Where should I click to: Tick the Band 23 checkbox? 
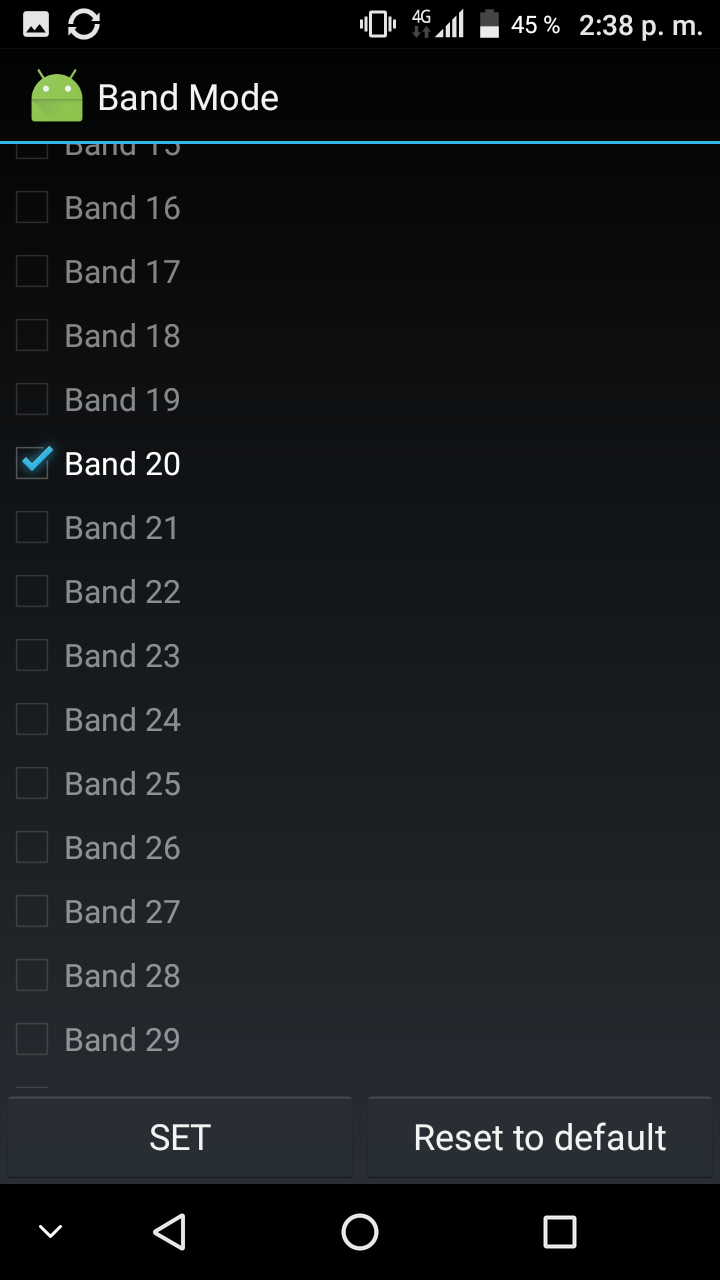click(32, 656)
